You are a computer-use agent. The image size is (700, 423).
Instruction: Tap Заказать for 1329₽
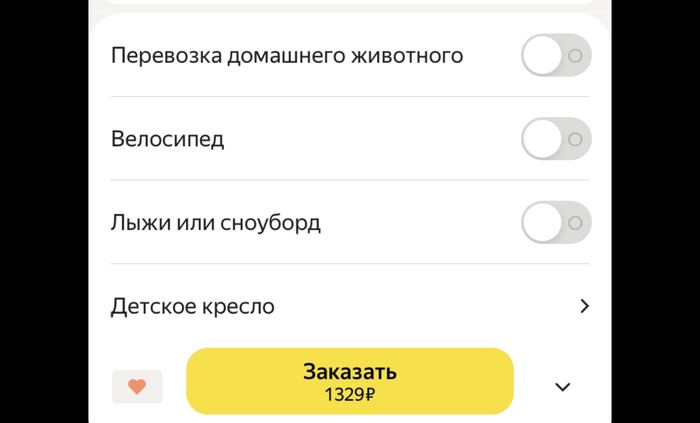pyautogui.click(x=350, y=381)
